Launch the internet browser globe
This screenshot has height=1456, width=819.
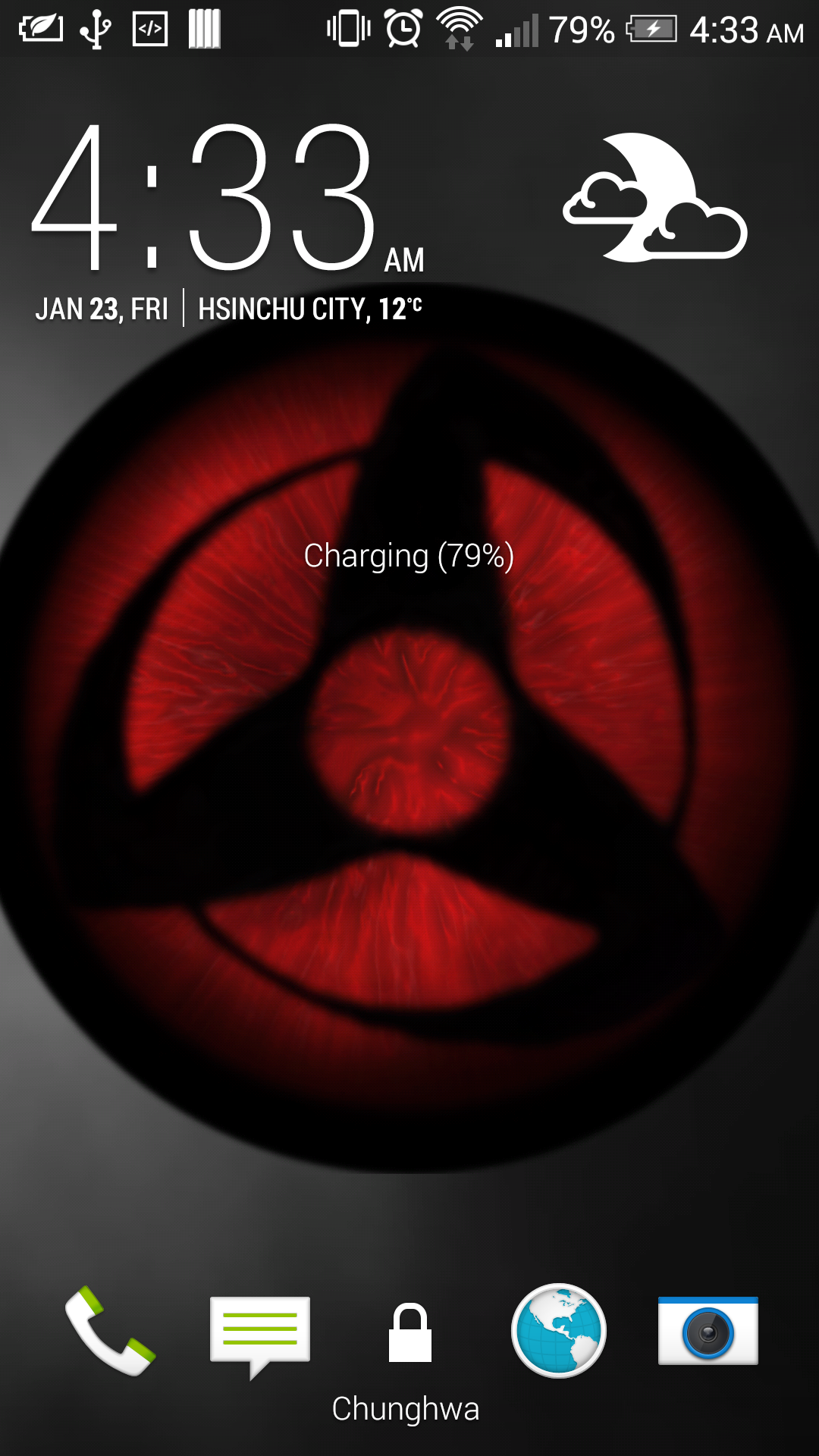click(x=559, y=1331)
